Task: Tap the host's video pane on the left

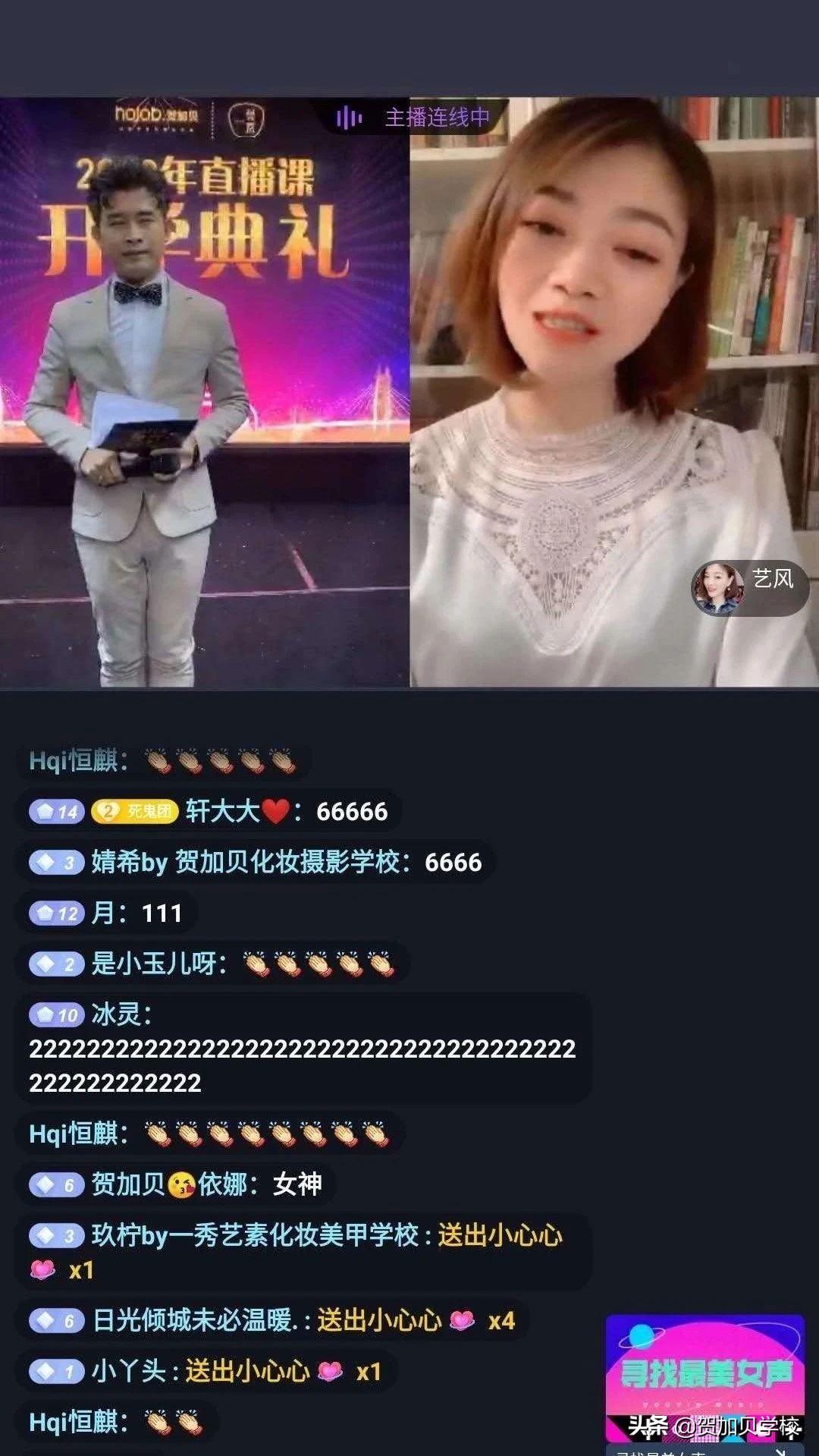Action: 205,392
